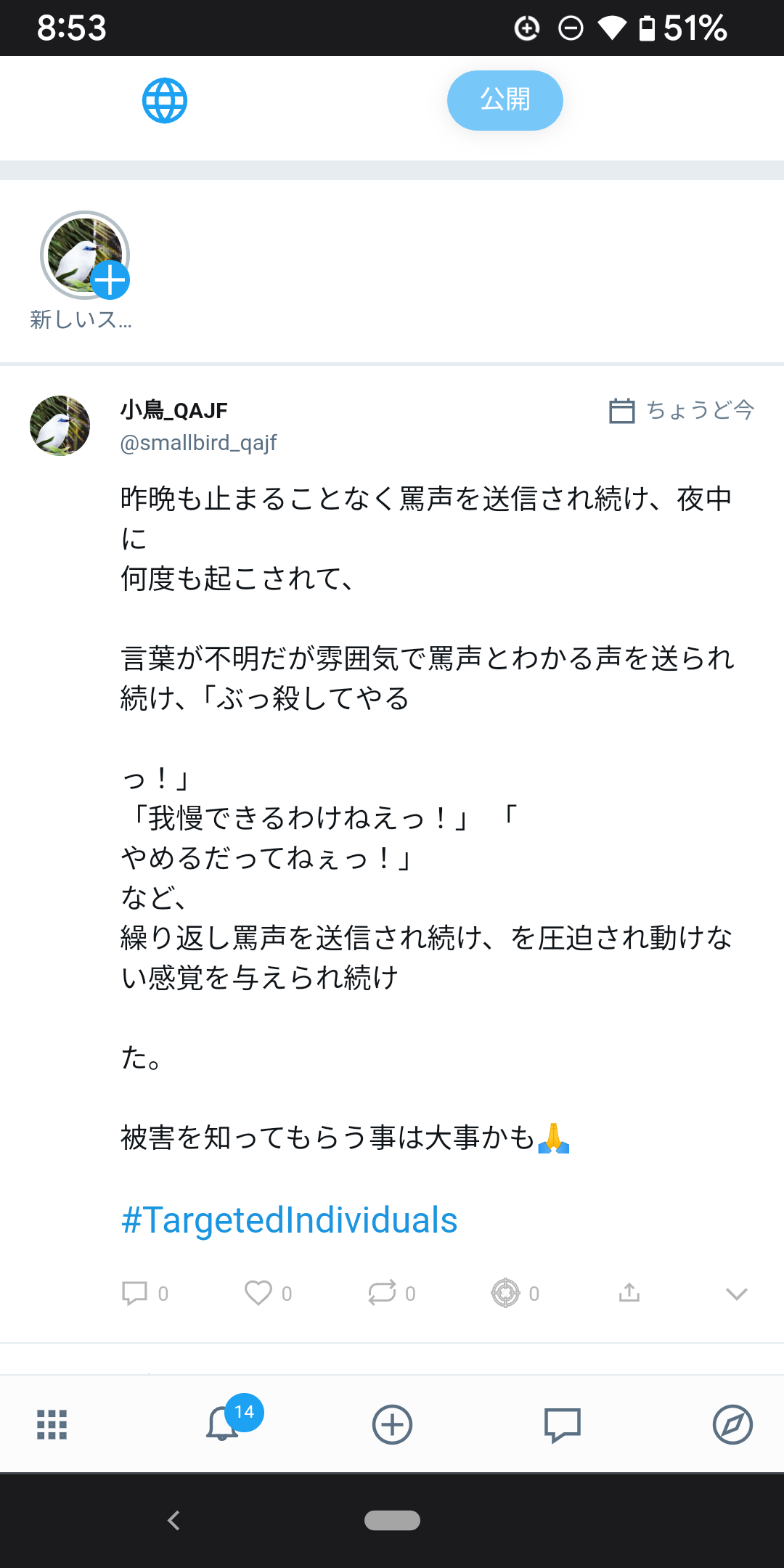Open the globe timeline icon

click(165, 100)
